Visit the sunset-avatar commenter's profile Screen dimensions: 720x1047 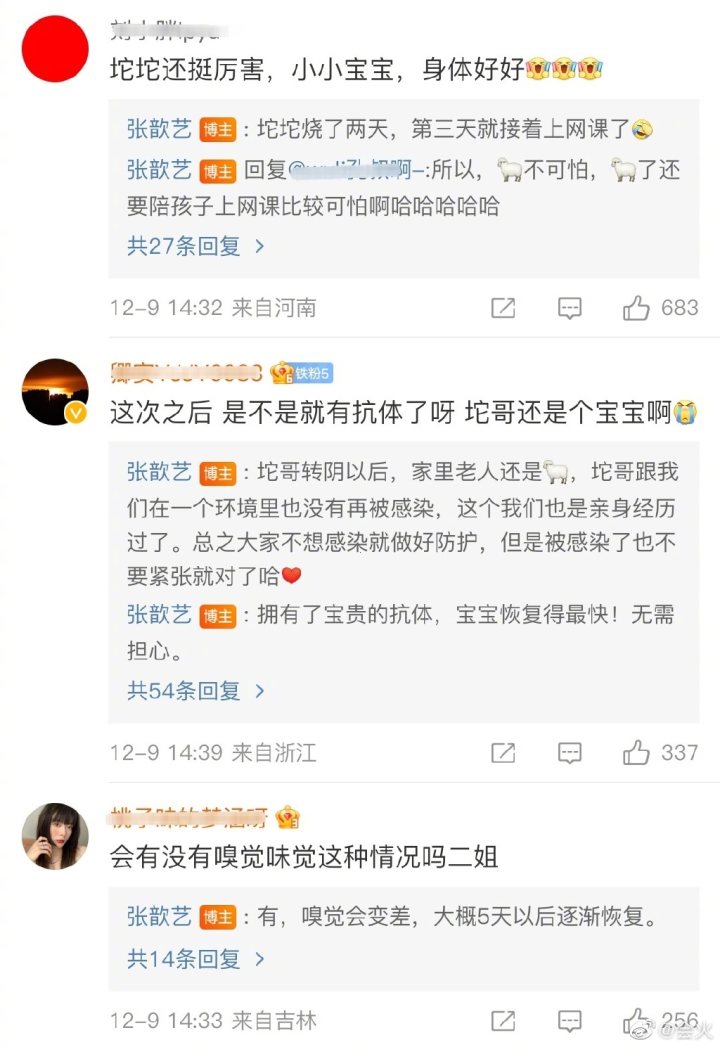pyautogui.click(x=55, y=392)
